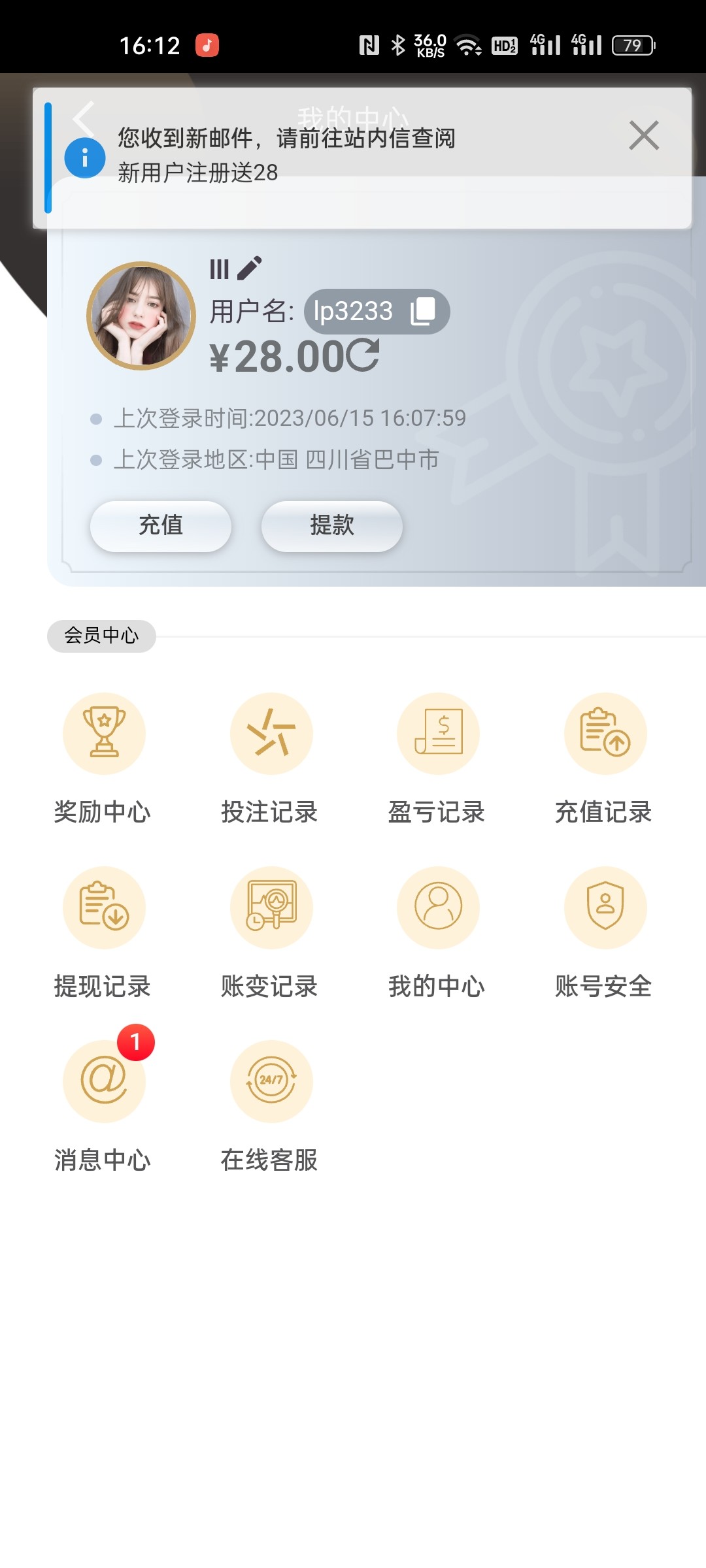Tap the 充值 deposit button

[160, 526]
